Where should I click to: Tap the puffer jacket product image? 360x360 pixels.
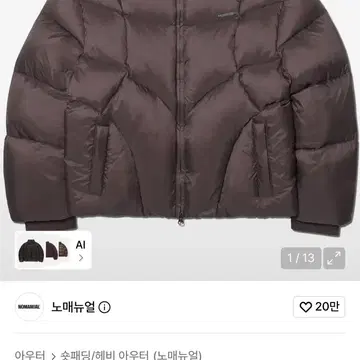[180, 115]
